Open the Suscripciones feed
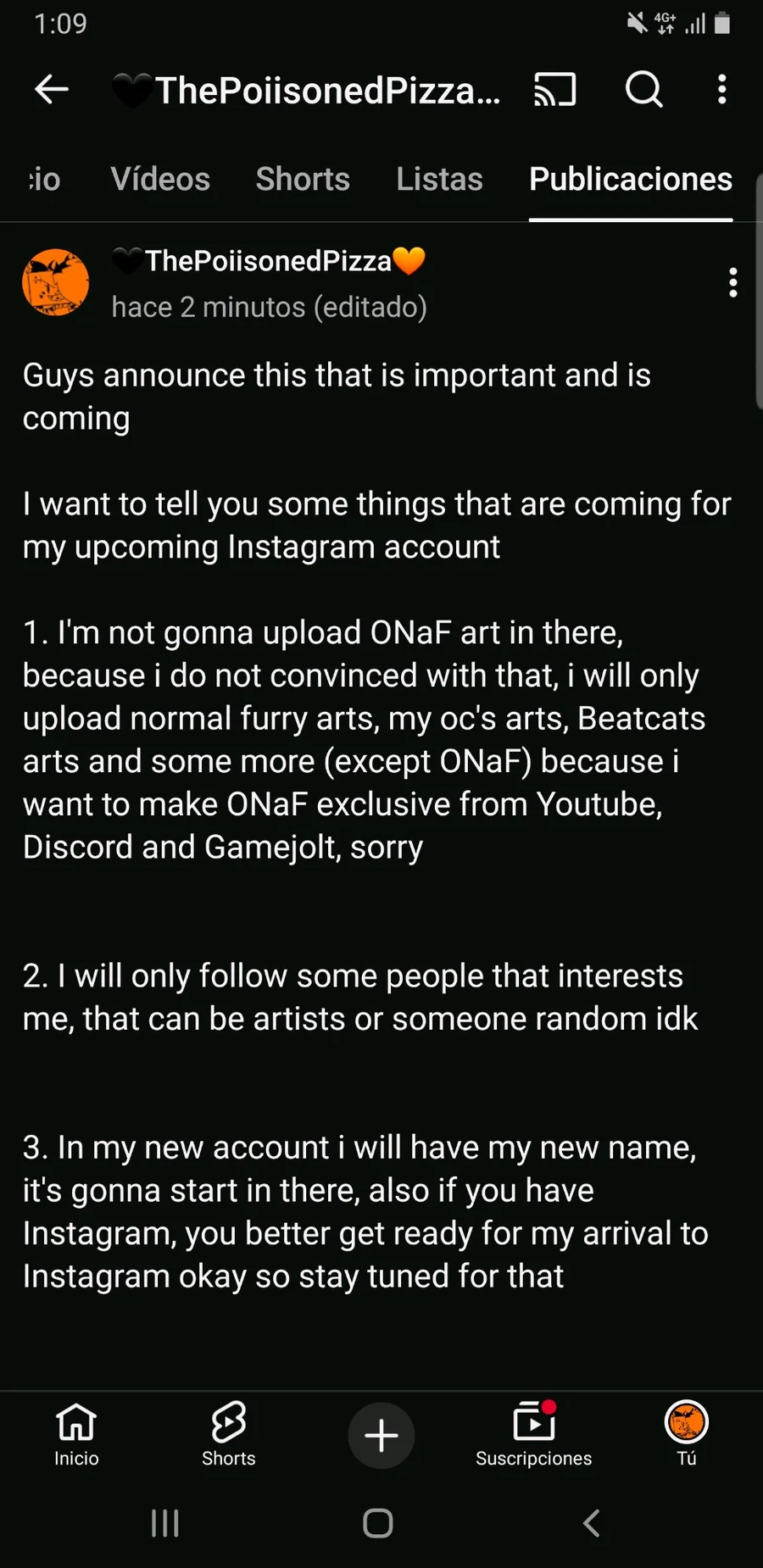Viewport: 763px width, 1568px height. 534,1434
